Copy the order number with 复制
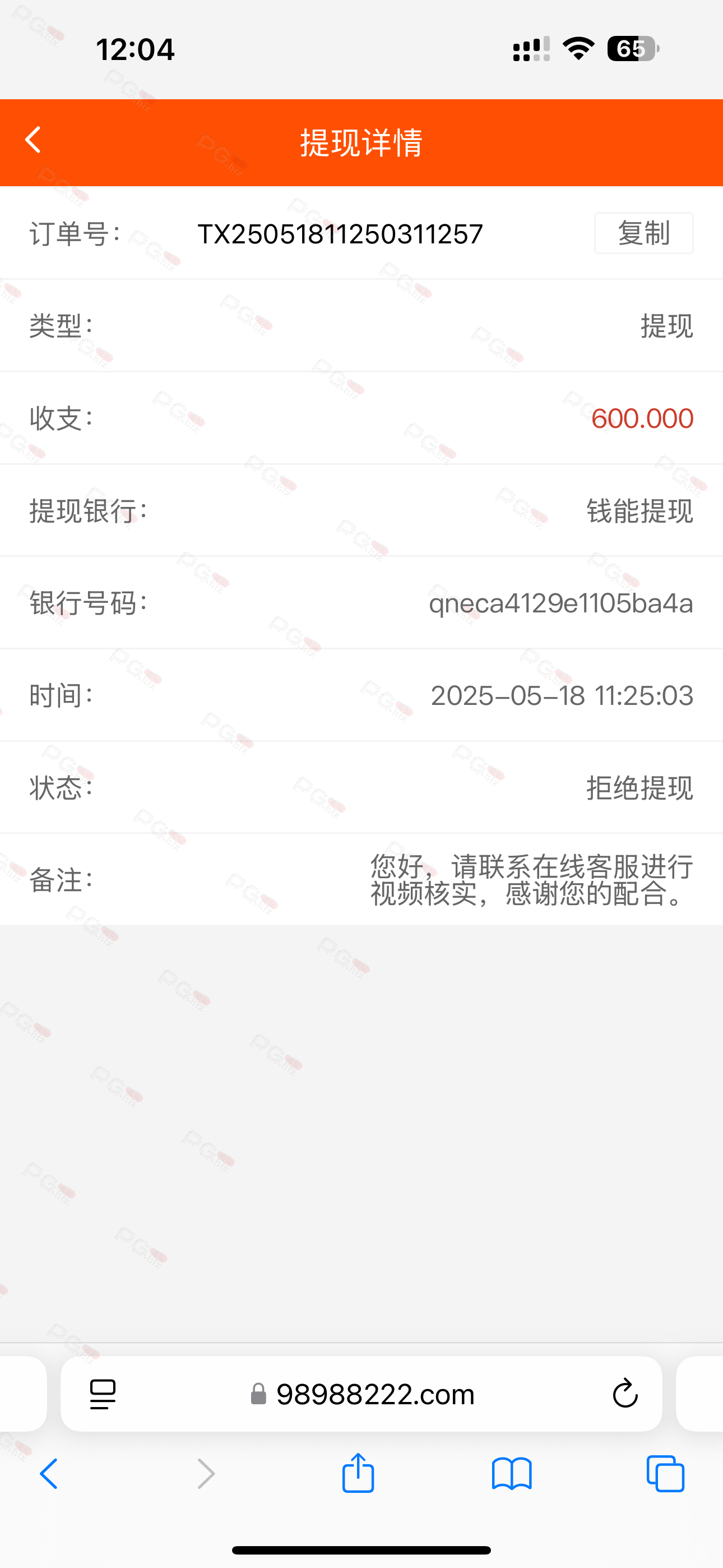Viewport: 723px width, 1568px height. [643, 233]
